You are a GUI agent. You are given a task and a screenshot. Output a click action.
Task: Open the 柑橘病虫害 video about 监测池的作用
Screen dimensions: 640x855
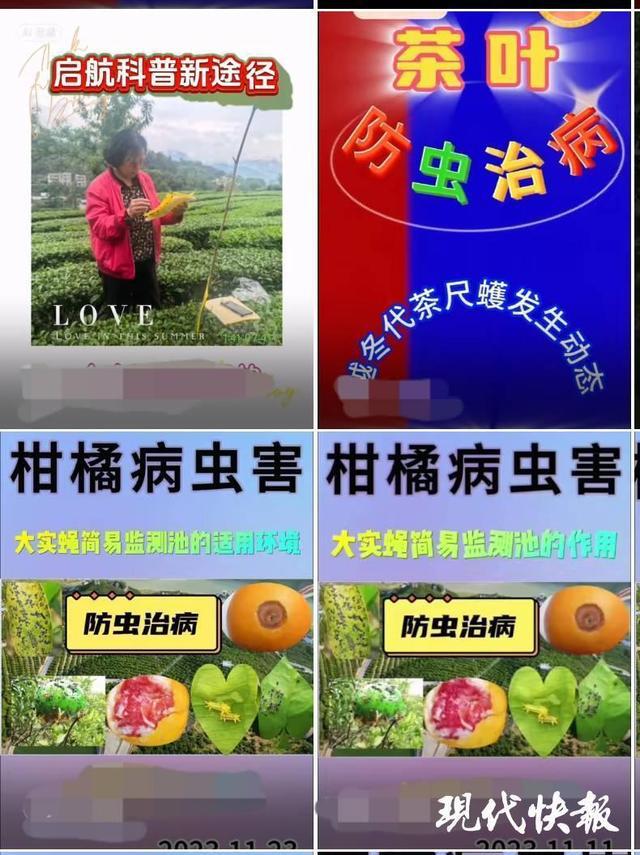tap(475, 640)
